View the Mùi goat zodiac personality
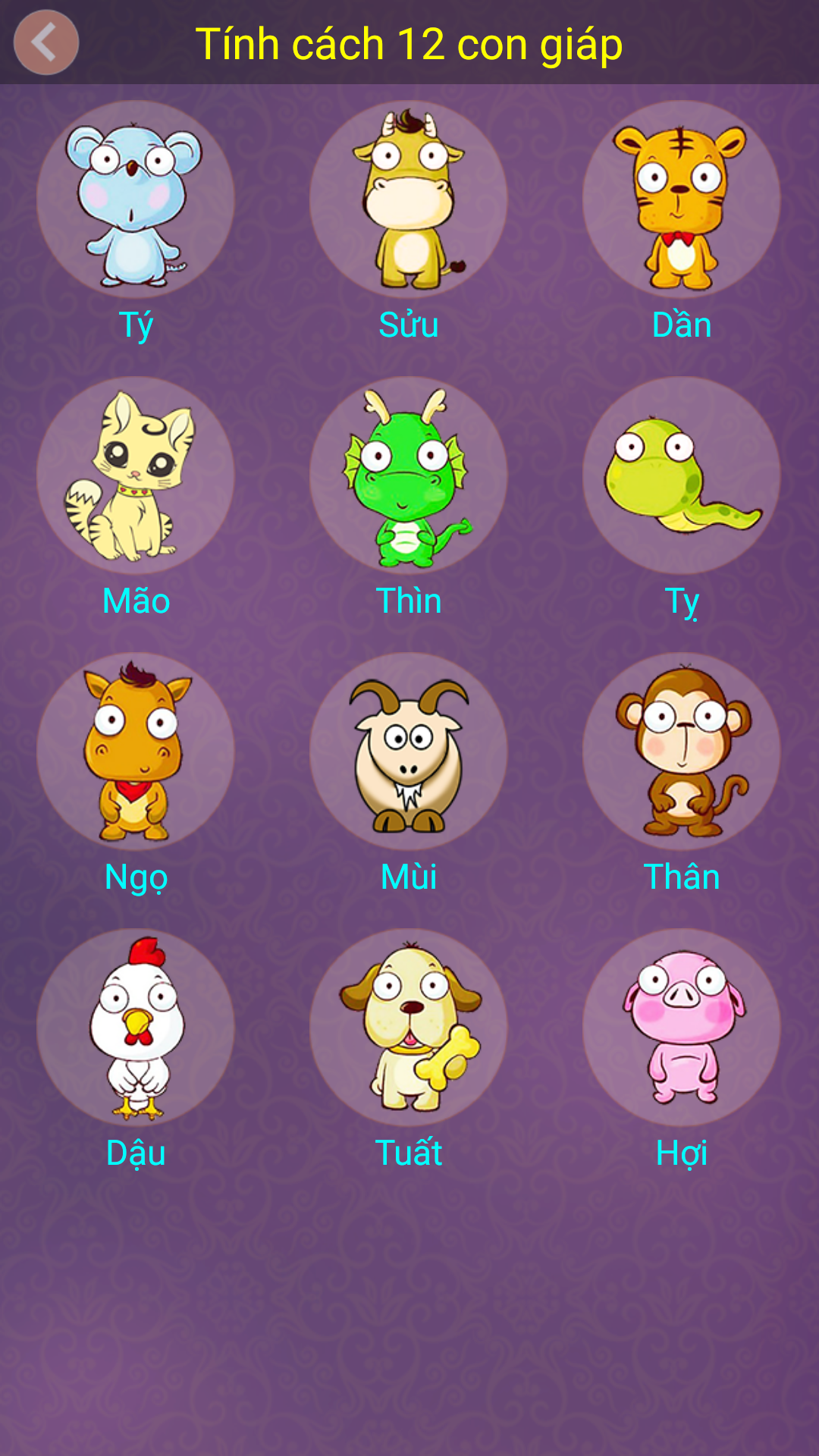Screen dimensions: 819x1456 coord(409,752)
